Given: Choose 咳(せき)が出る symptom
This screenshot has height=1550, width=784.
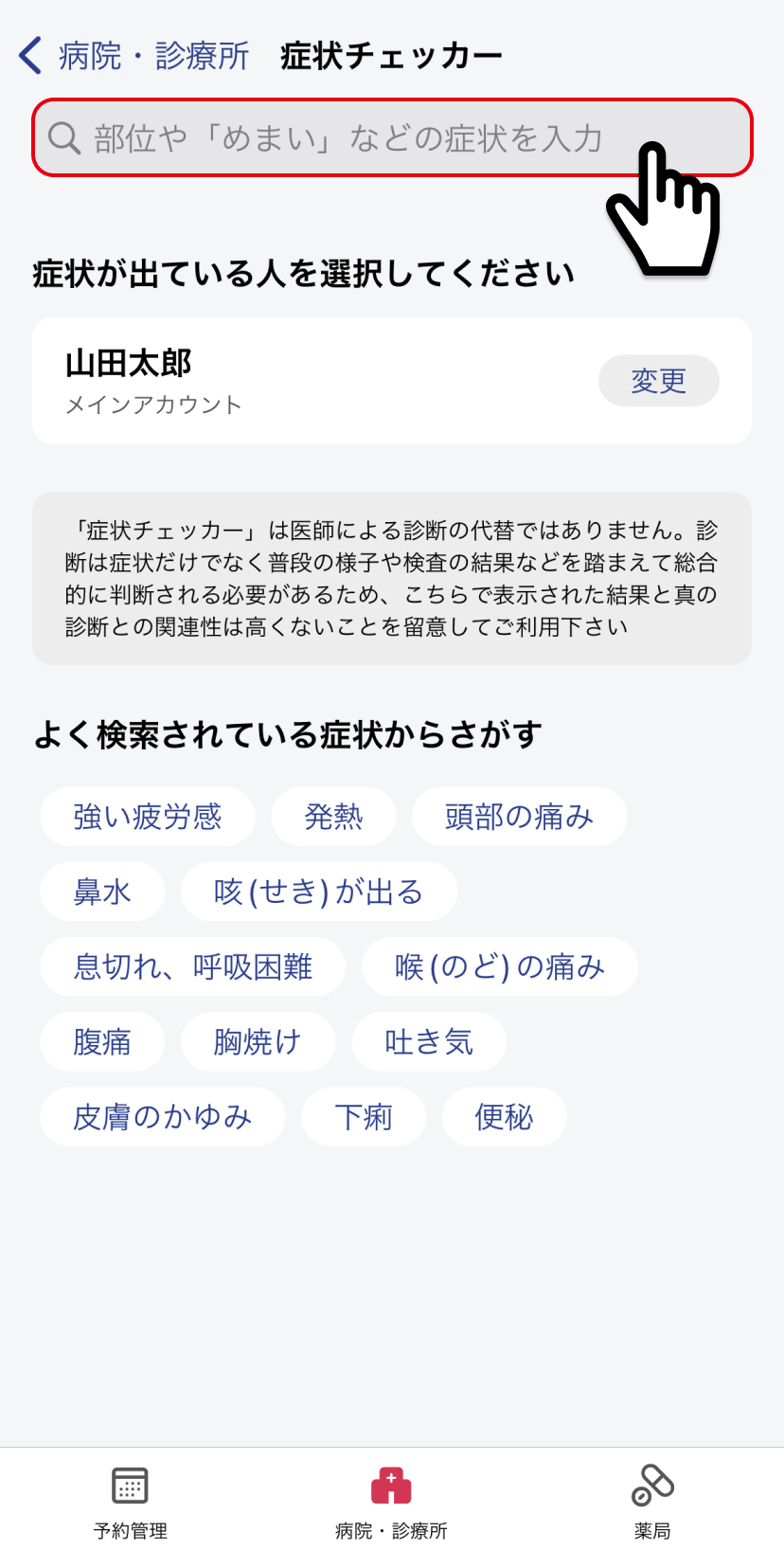Looking at the screenshot, I should [x=319, y=892].
